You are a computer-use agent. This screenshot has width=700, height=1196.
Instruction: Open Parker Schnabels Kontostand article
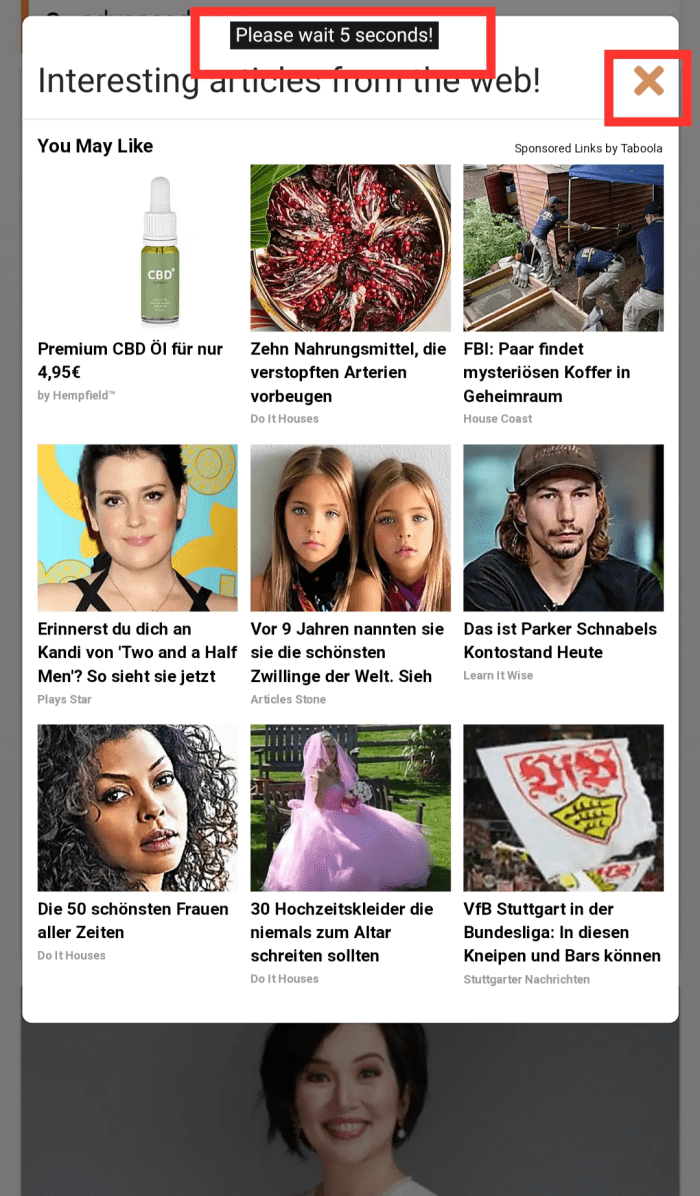563,528
